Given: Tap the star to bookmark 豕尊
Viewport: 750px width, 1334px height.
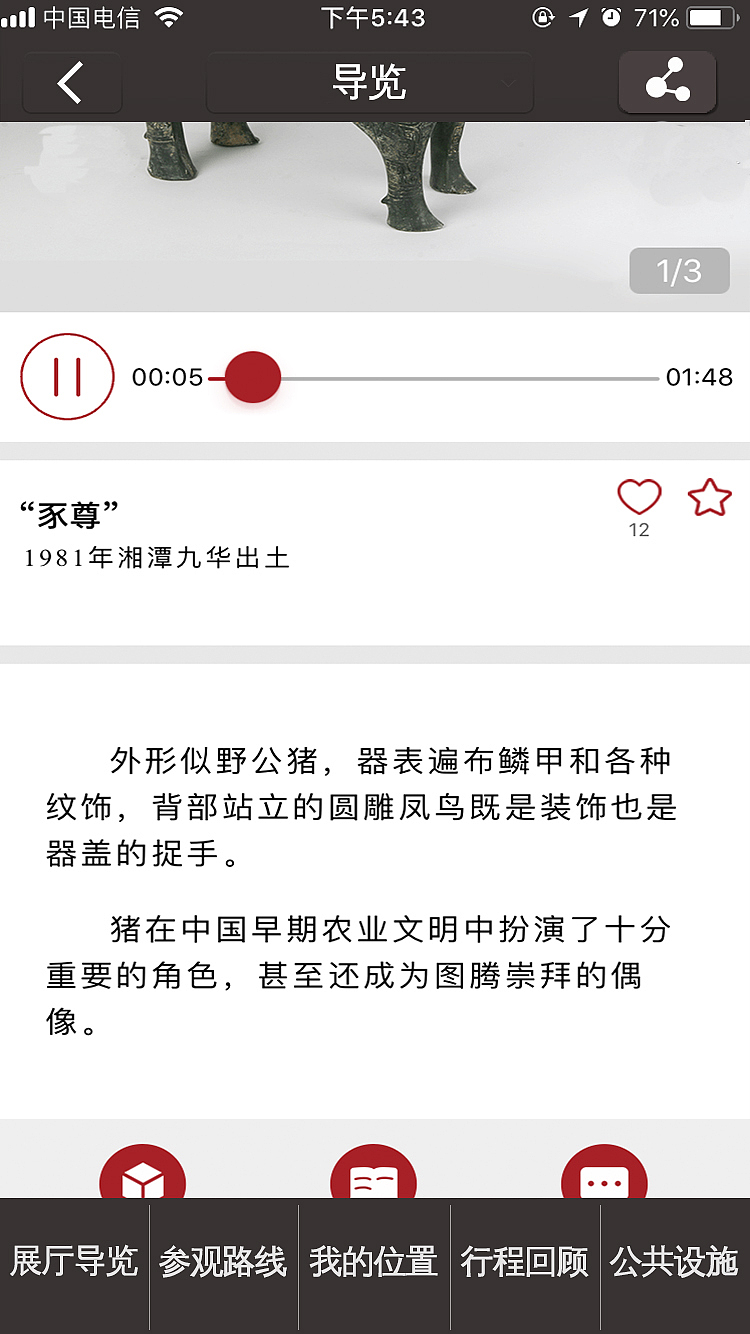Looking at the screenshot, I should coord(709,497).
